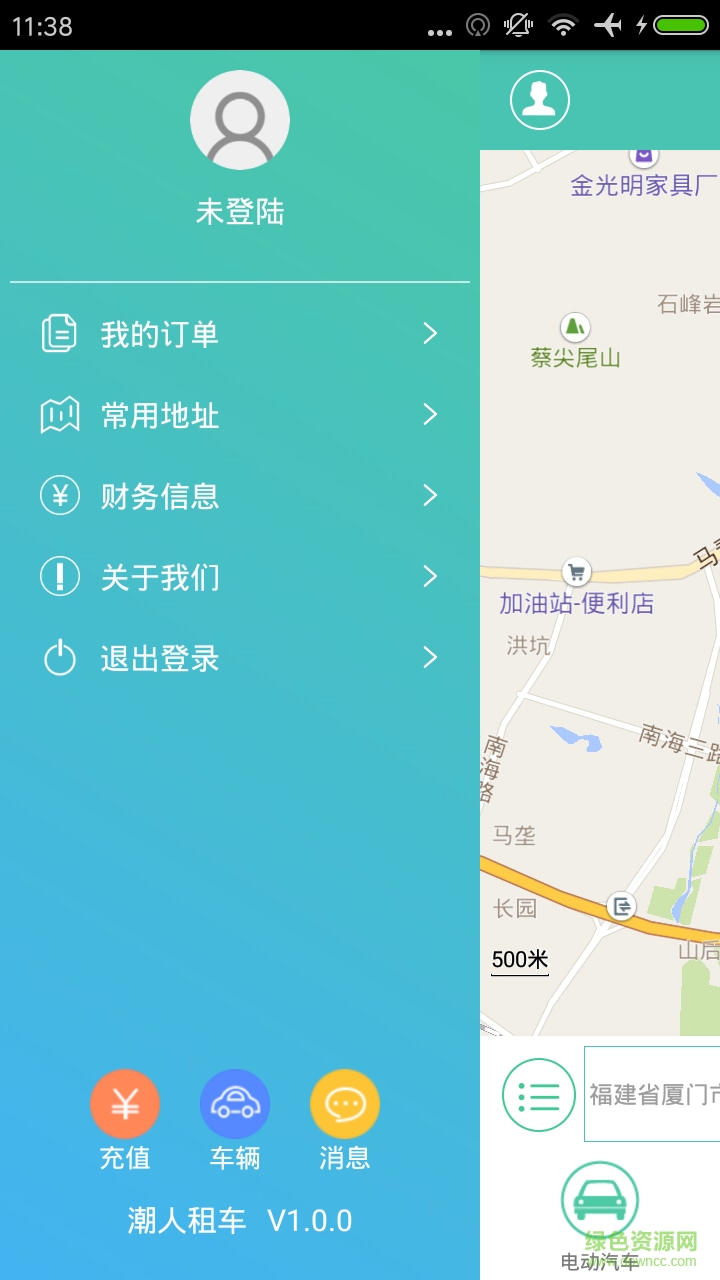Viewport: 720px width, 1280px height.
Task: Open 关于我们 (about us)
Action: (240, 577)
